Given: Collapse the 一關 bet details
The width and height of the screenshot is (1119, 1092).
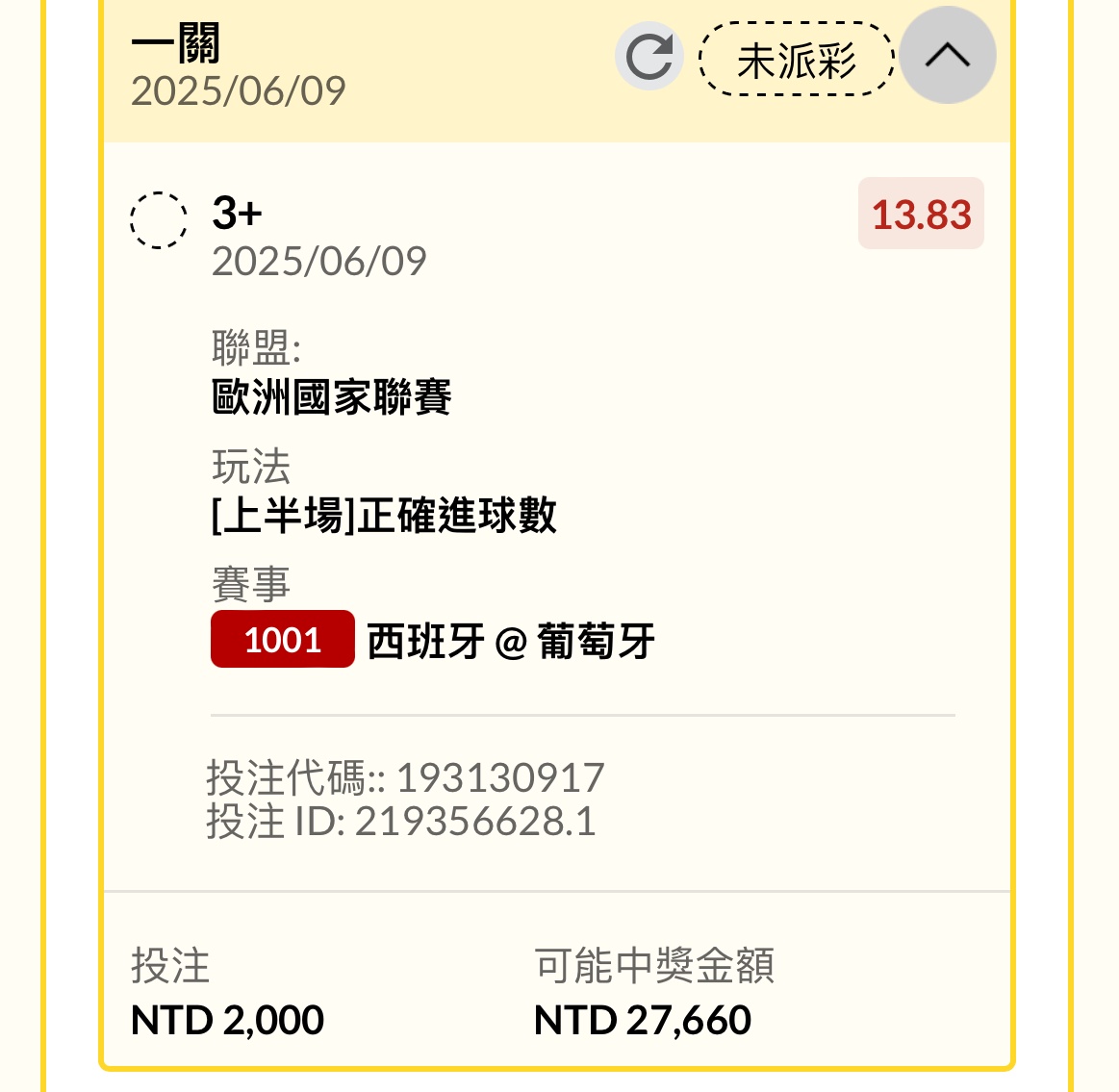Looking at the screenshot, I should [947, 55].
